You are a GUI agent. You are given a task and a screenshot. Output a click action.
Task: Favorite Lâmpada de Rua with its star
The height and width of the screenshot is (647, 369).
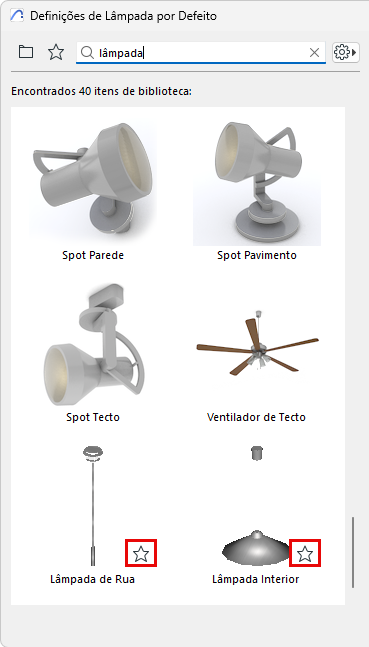[141, 553]
